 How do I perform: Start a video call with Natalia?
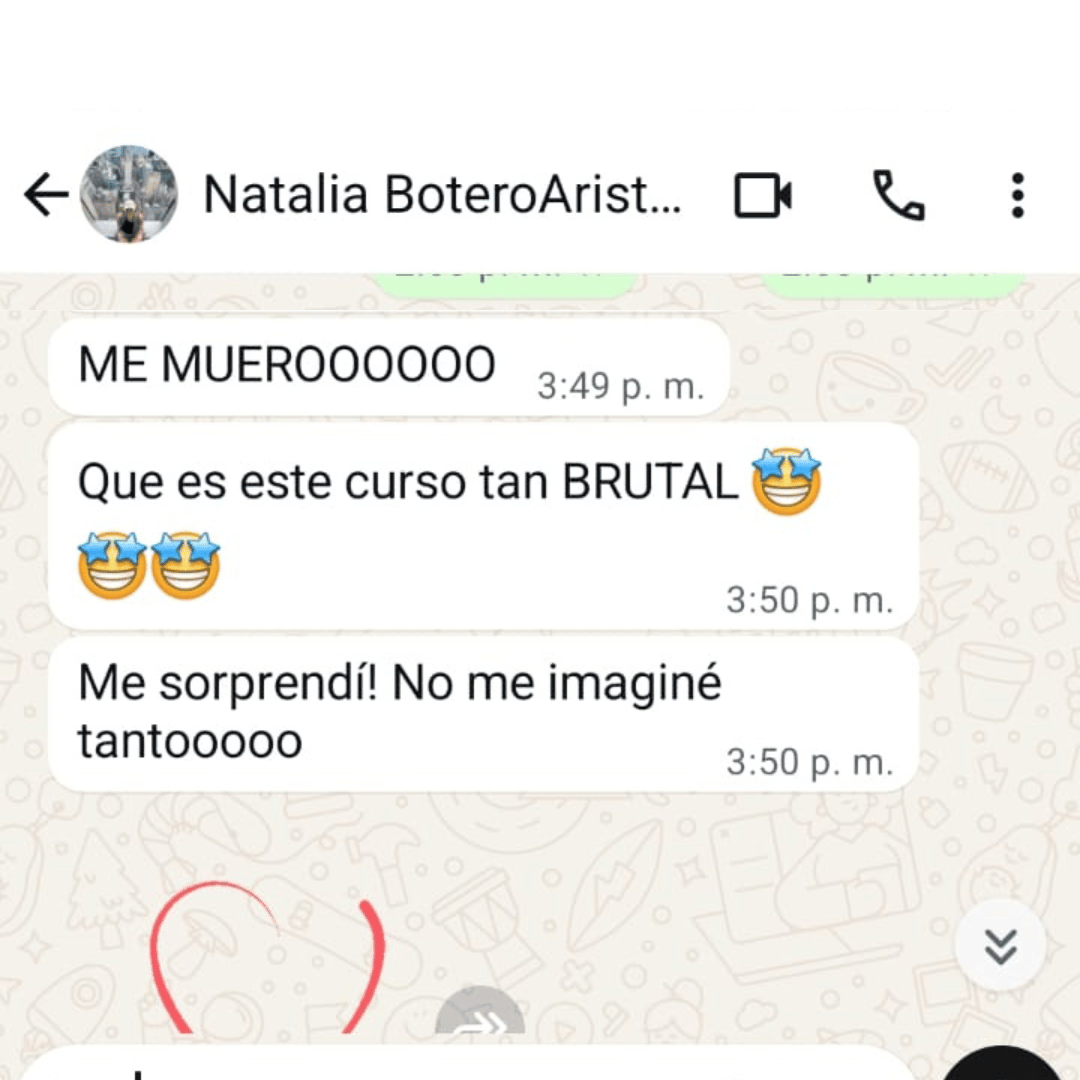[763, 195]
